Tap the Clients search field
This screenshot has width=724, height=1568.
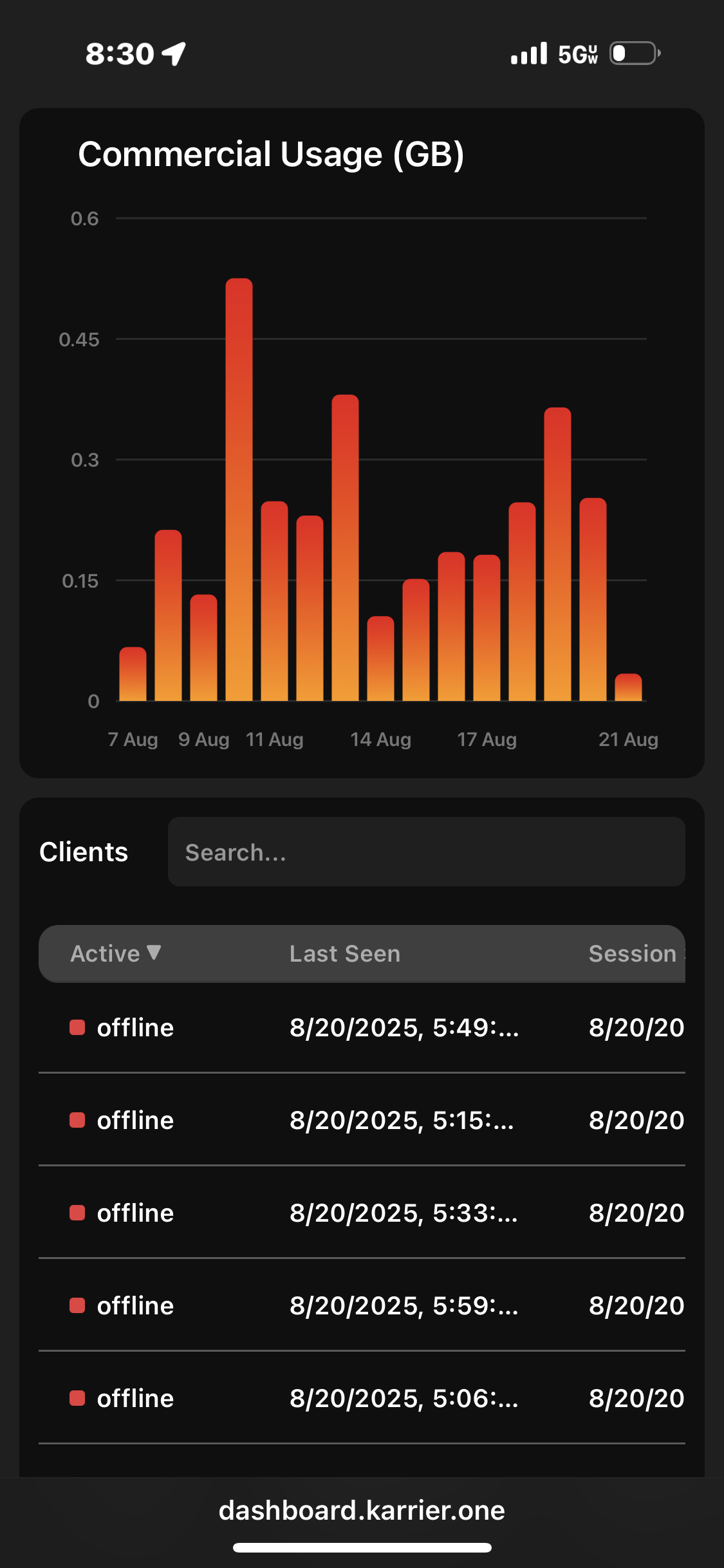tap(426, 852)
